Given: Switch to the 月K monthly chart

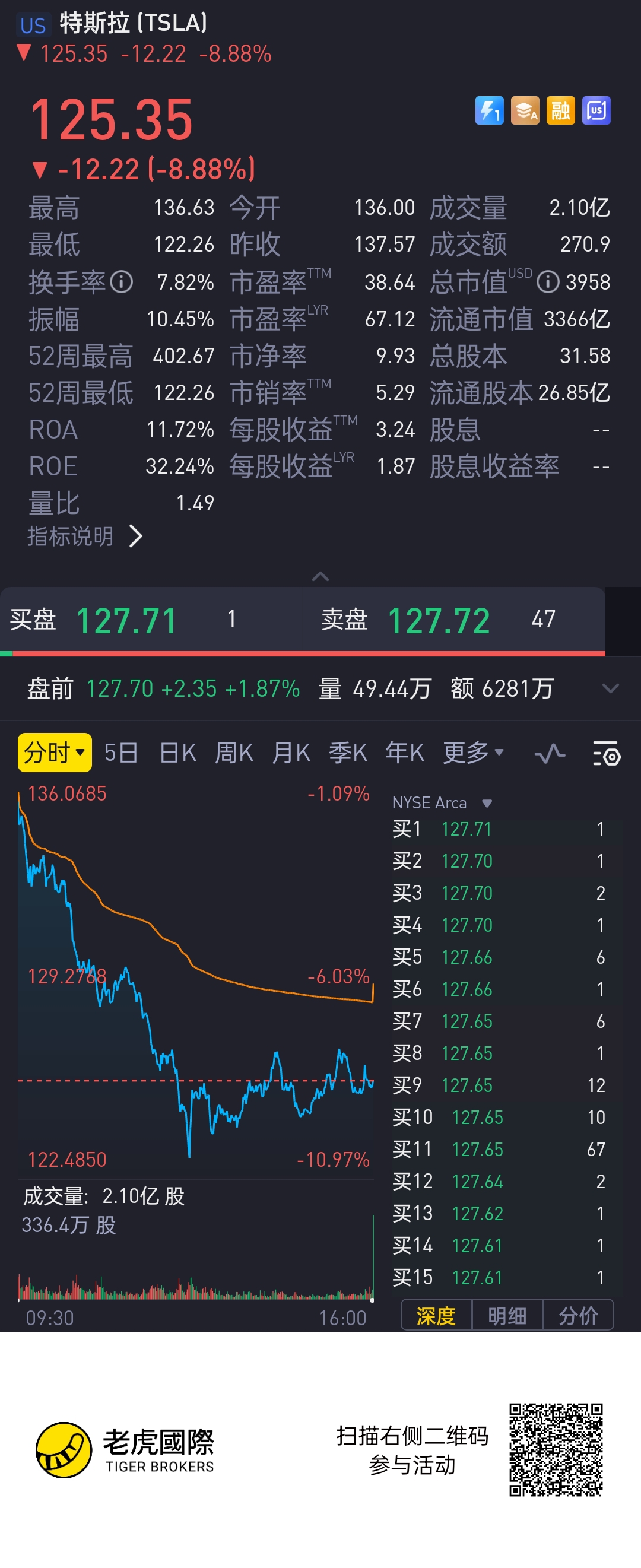Looking at the screenshot, I should pos(291,753).
